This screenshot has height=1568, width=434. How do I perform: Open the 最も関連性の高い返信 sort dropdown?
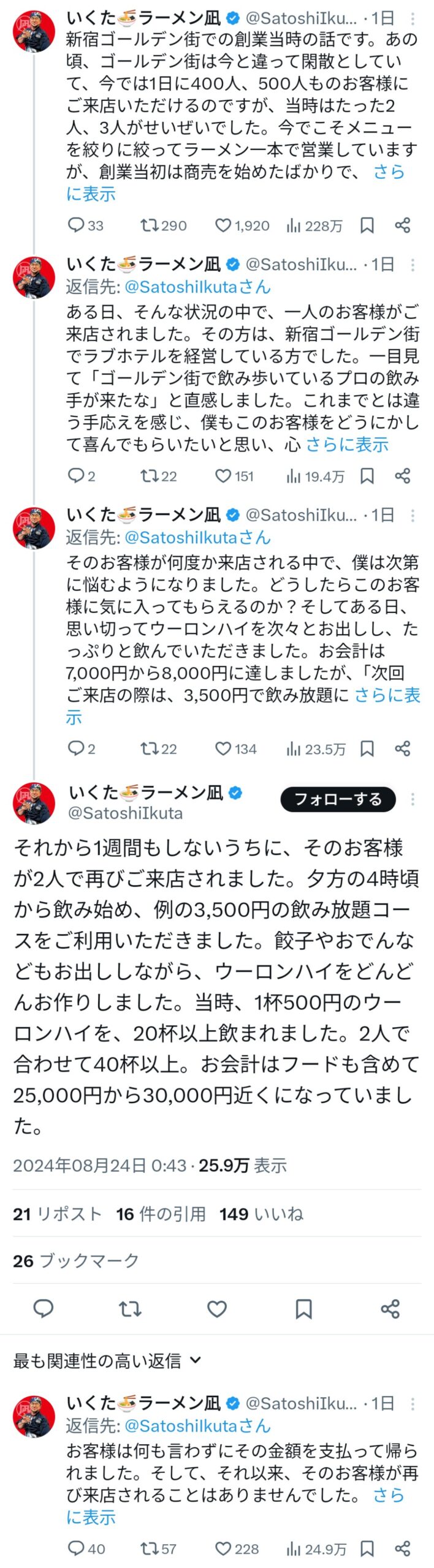click(x=107, y=1361)
